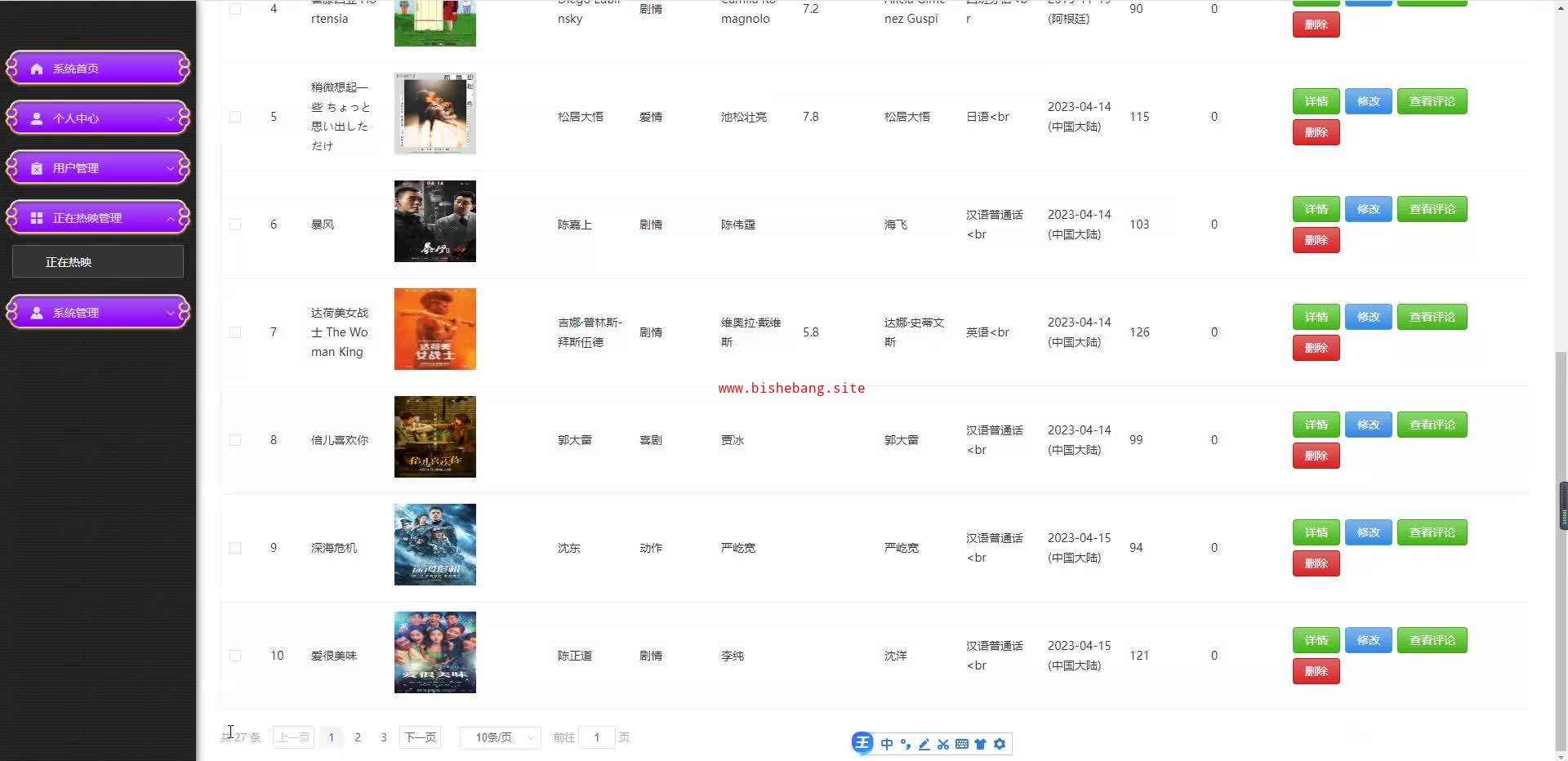Jump to page 3
This screenshot has height=761, width=1568.
384,737
